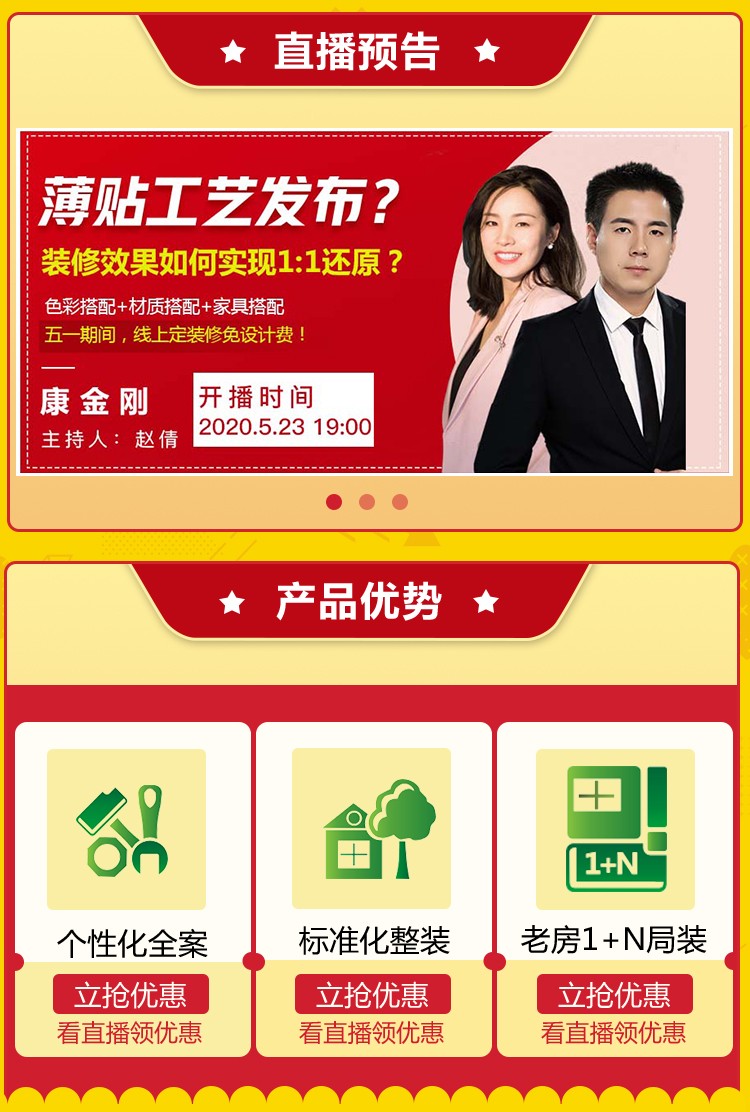
Task: Open the 薄贴工艺发布 live preview banner
Action: [x=375, y=300]
